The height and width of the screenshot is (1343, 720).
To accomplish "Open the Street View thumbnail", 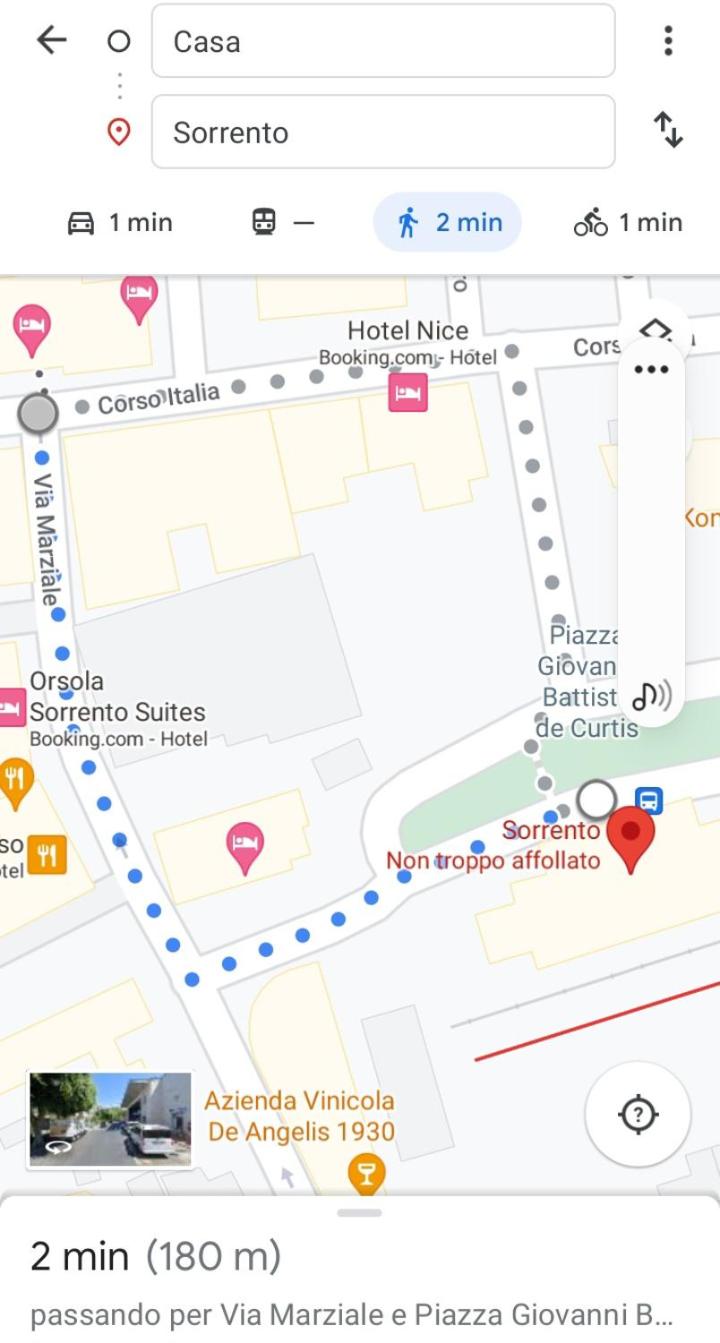I will (x=110, y=1120).
